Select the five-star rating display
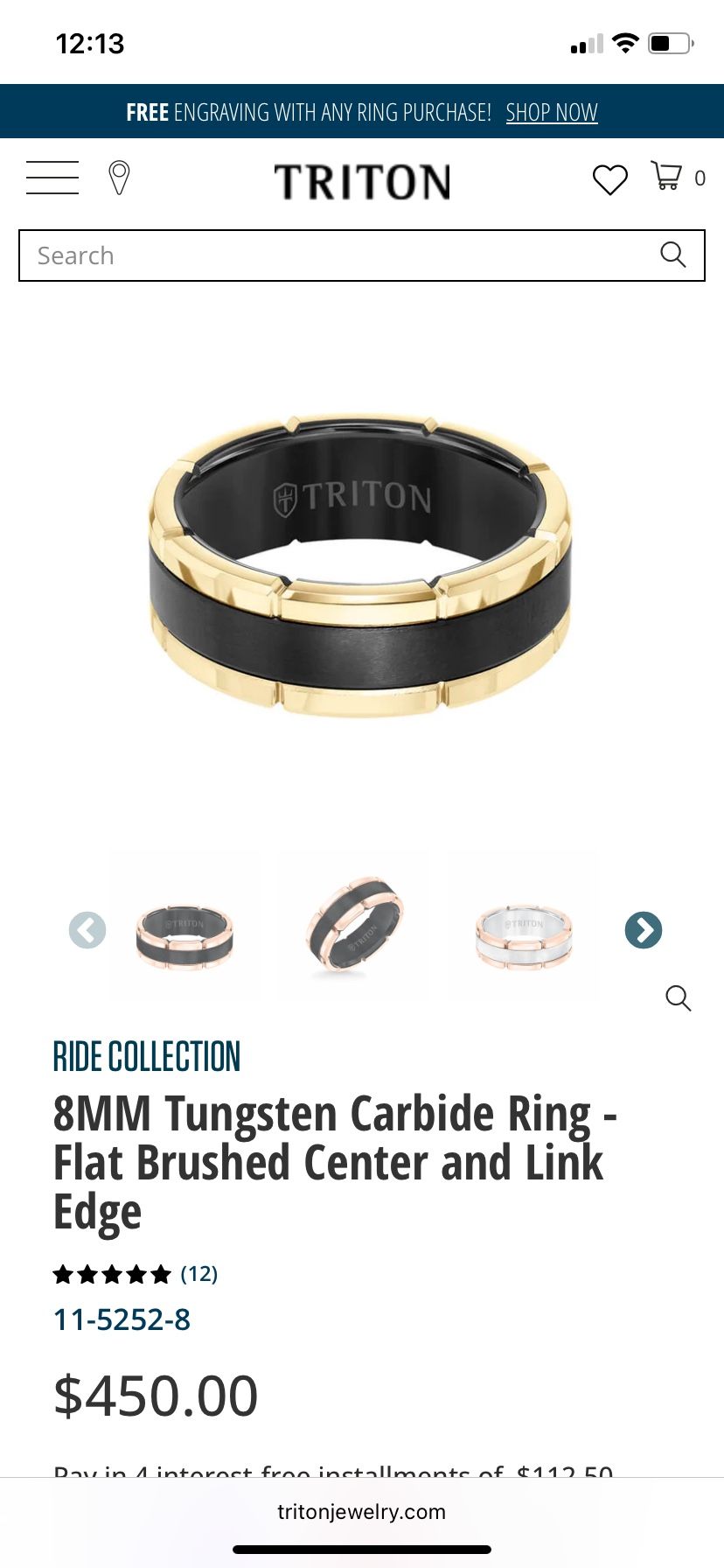Screen dimensions: 724x1568 (112, 1274)
